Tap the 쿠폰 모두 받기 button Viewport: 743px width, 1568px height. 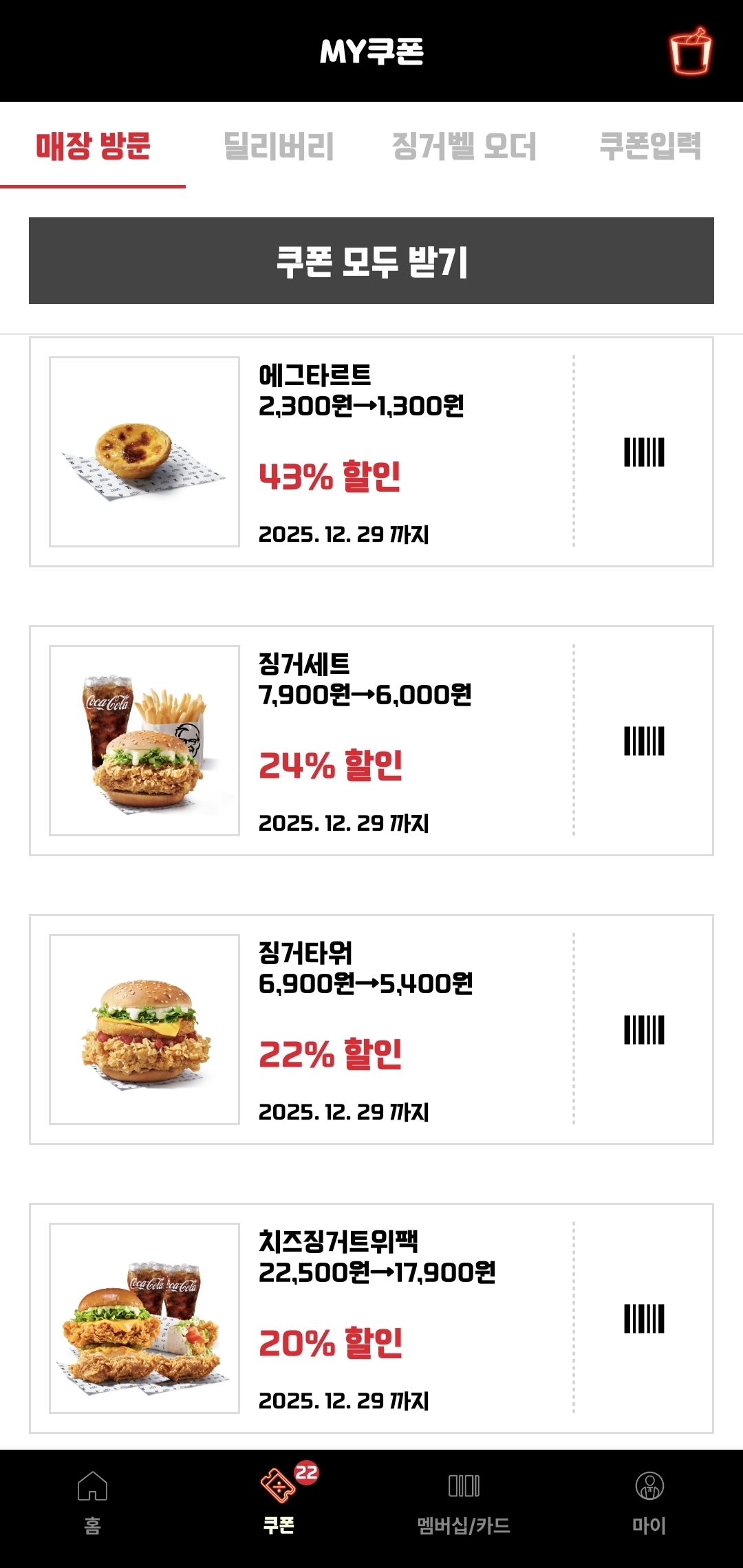371,261
